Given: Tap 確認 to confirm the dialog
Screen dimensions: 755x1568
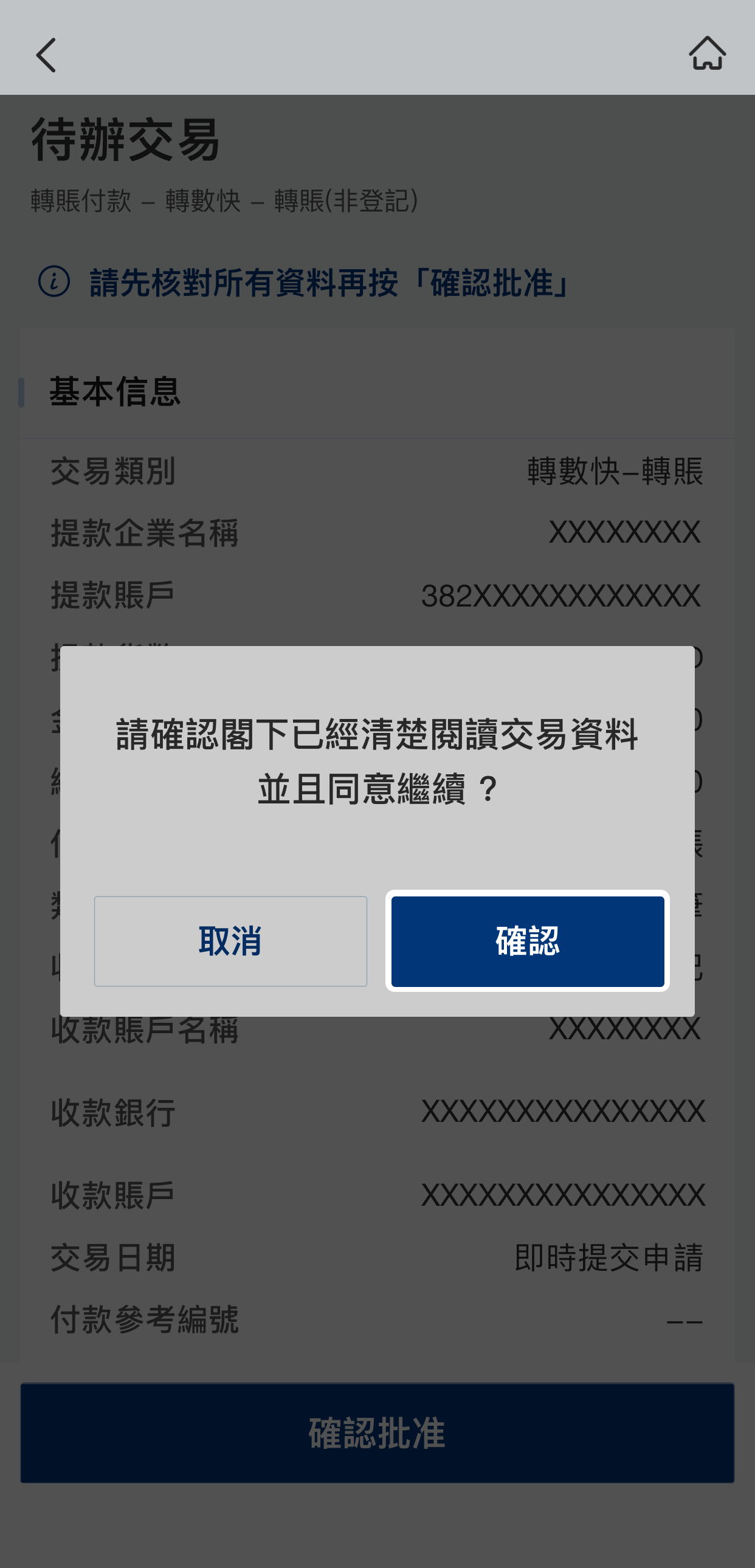Looking at the screenshot, I should pos(527,941).
